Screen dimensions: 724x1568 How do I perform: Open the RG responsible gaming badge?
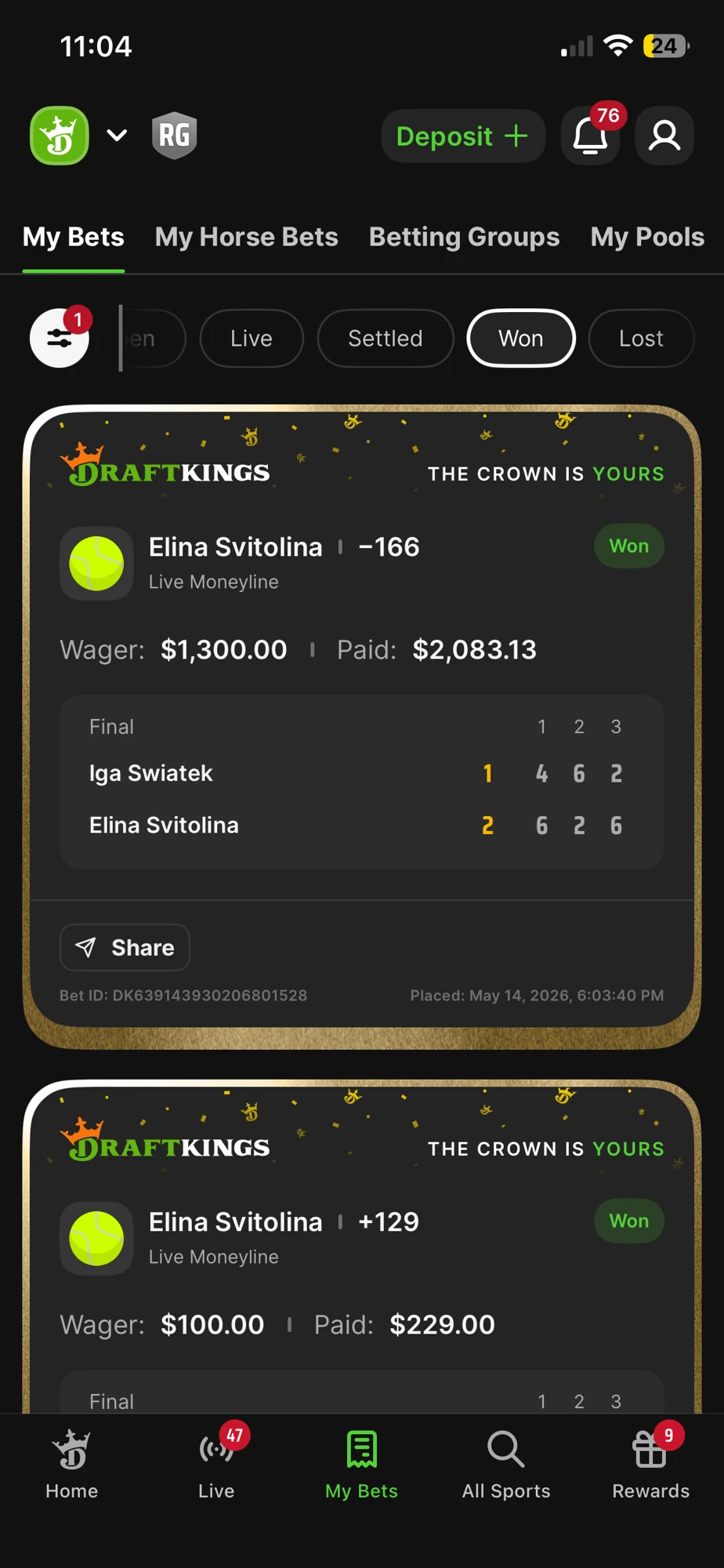coord(174,136)
